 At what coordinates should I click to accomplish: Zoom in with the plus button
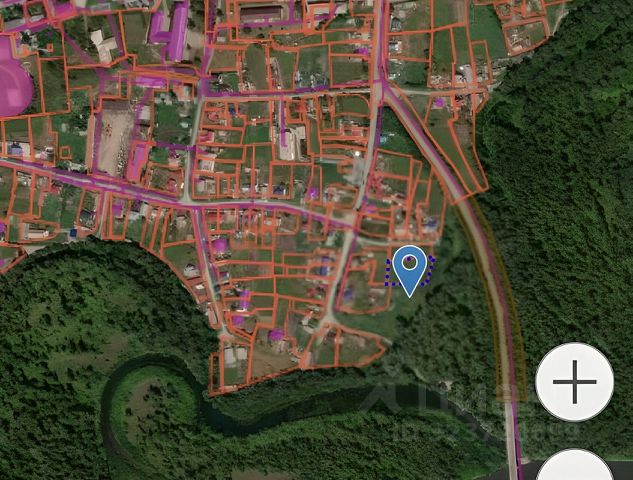coord(574,382)
